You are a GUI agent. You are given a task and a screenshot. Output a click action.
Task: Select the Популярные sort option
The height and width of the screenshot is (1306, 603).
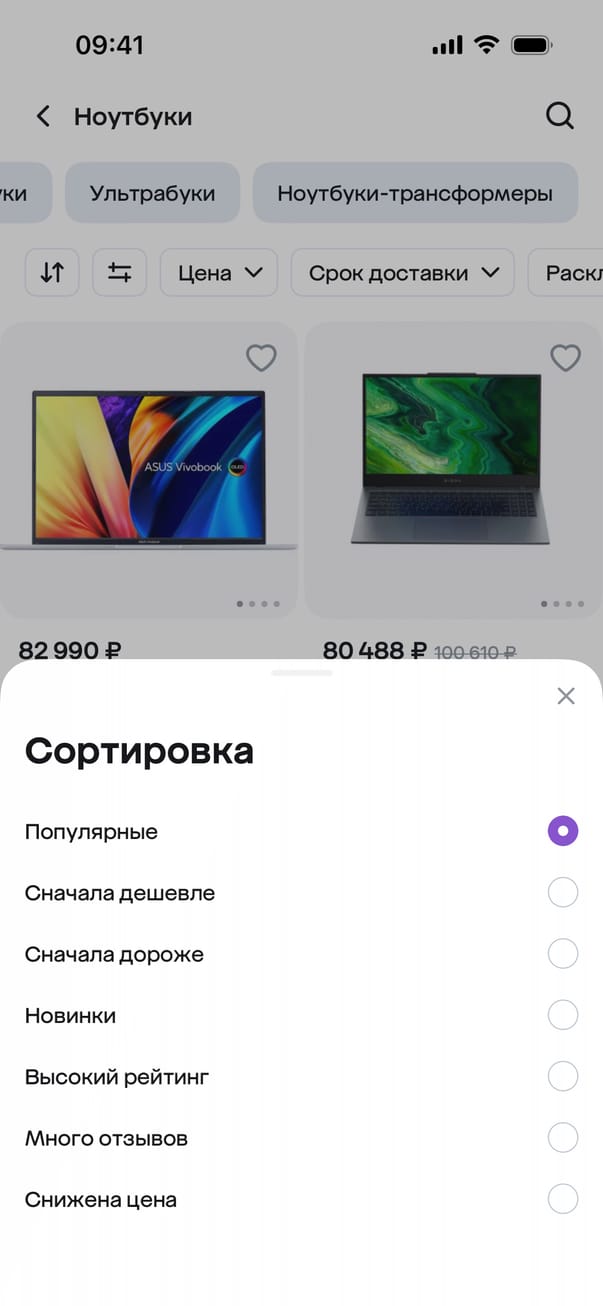[x=563, y=831]
